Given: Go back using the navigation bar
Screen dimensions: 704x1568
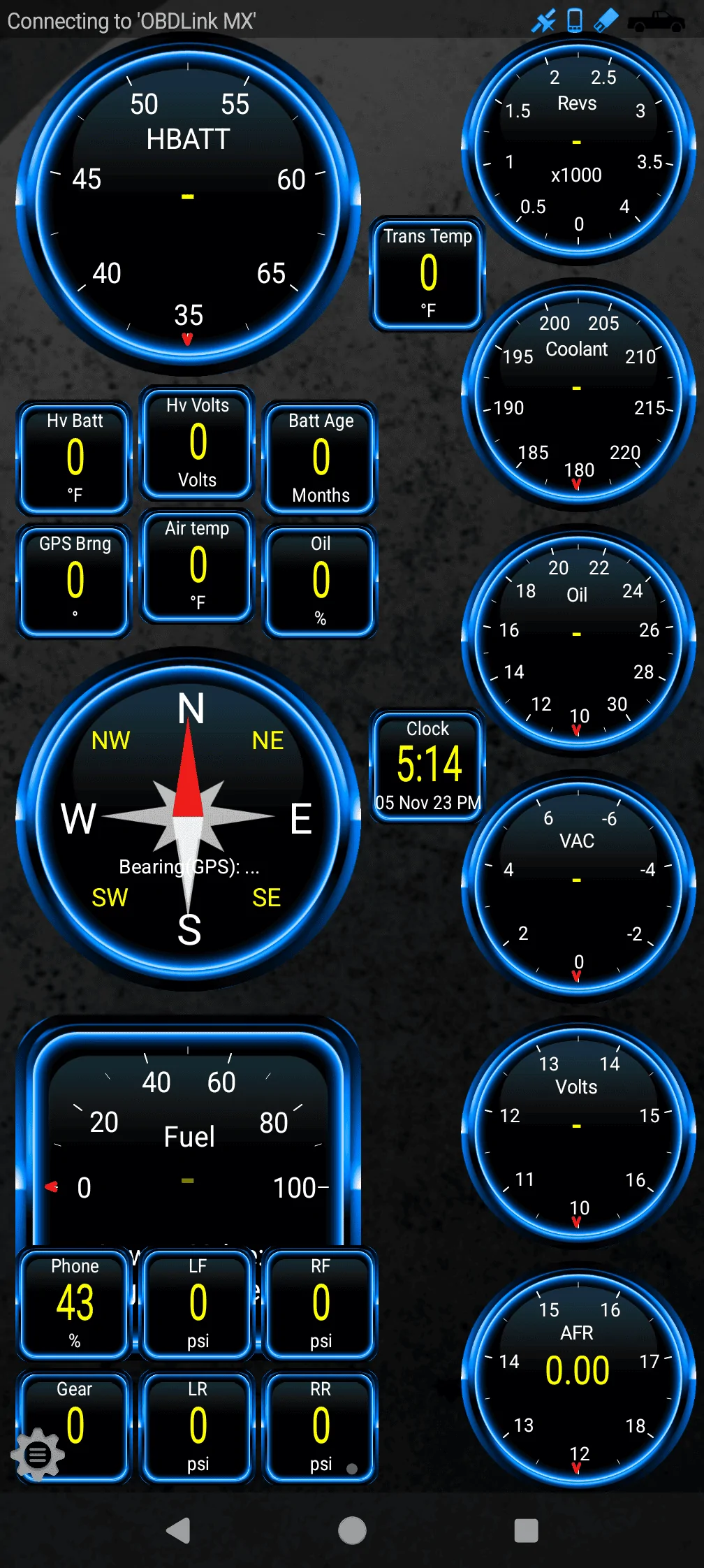Looking at the screenshot, I should (179, 1530).
